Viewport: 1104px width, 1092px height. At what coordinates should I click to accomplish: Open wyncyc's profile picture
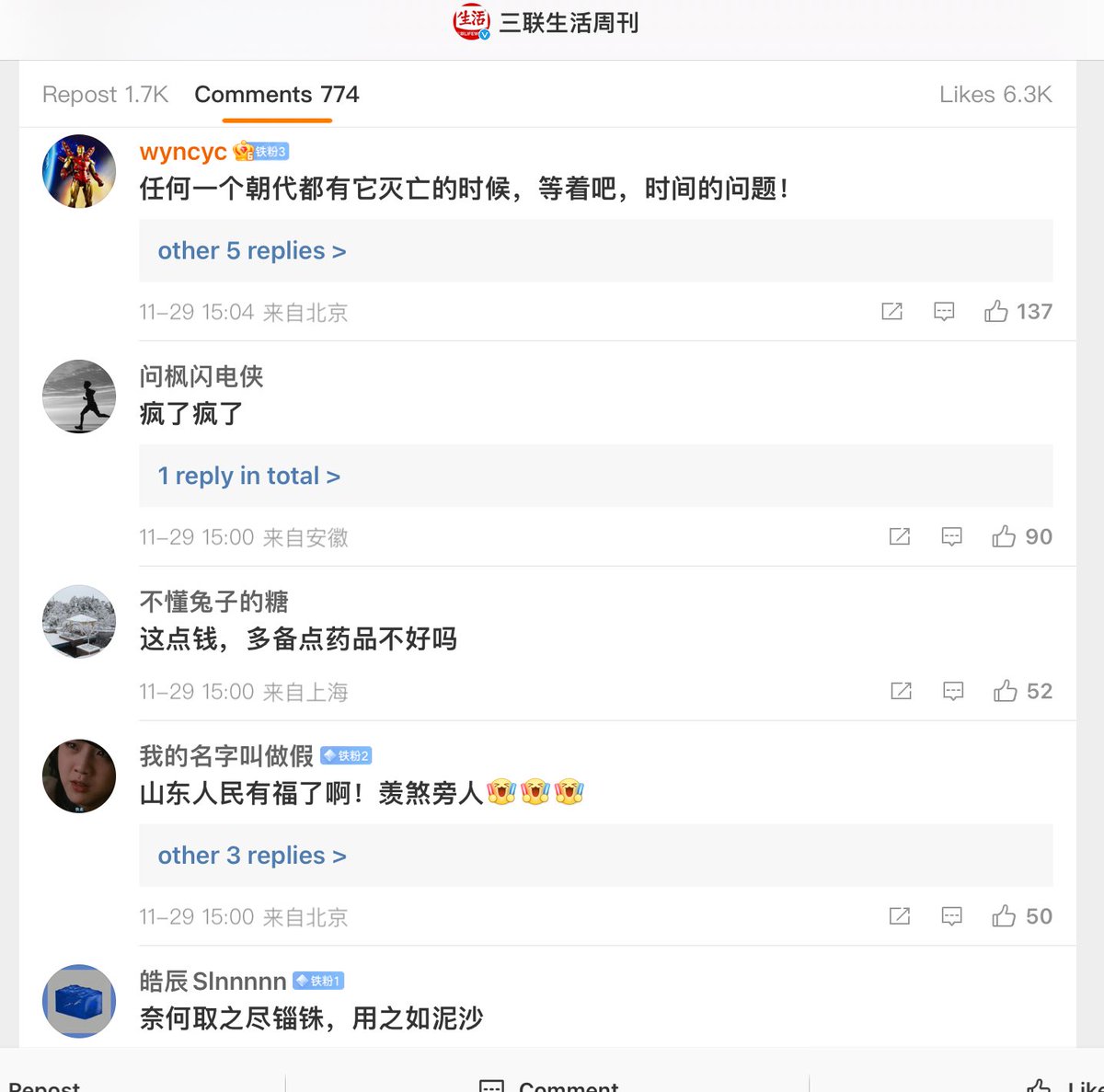point(79,171)
